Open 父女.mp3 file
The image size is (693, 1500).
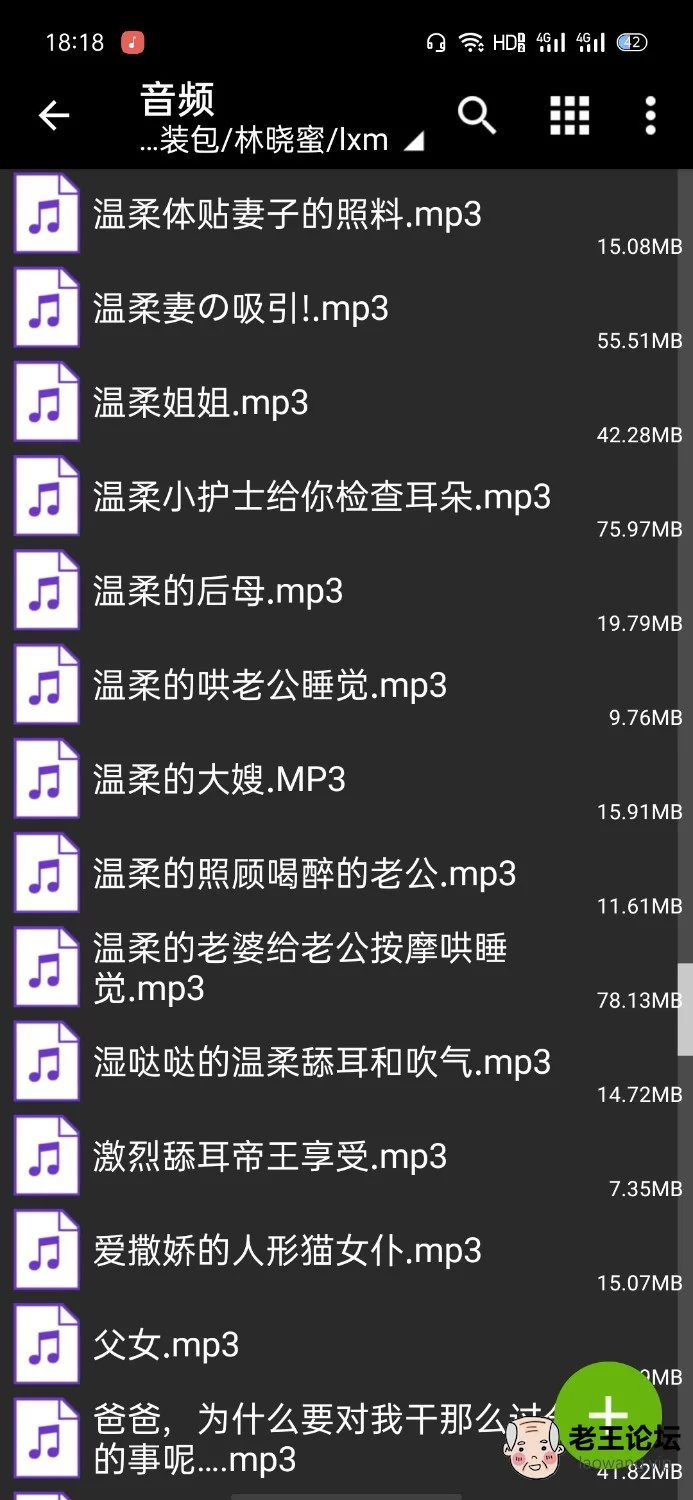[346, 1346]
